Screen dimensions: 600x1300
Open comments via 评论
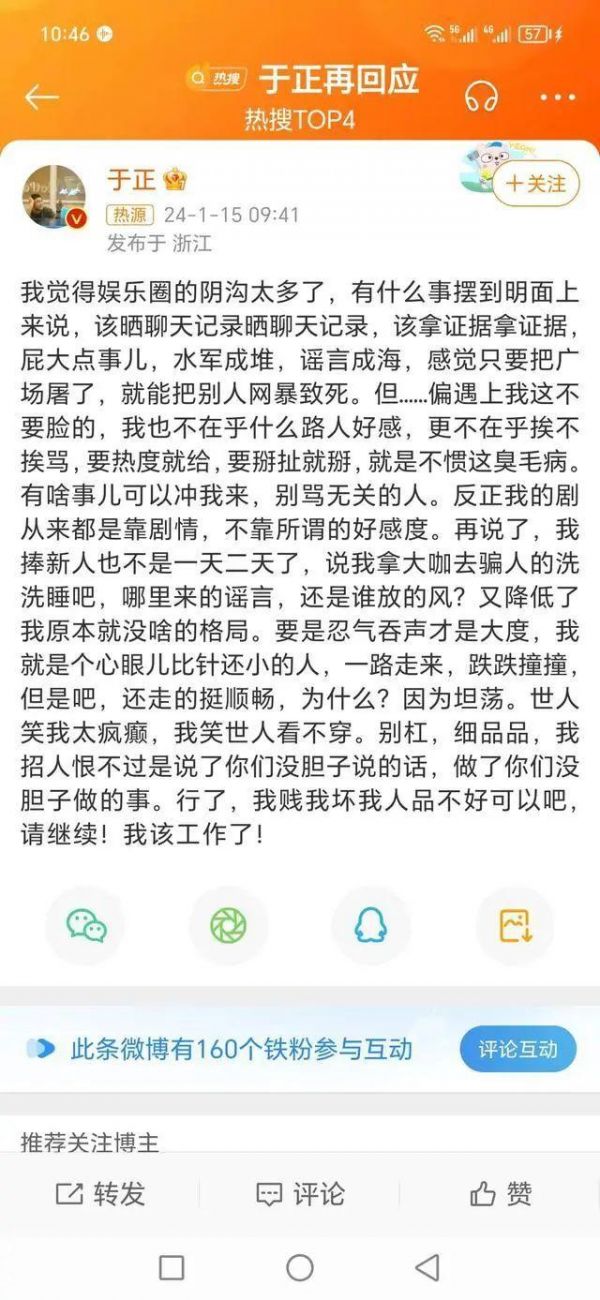point(300,1193)
